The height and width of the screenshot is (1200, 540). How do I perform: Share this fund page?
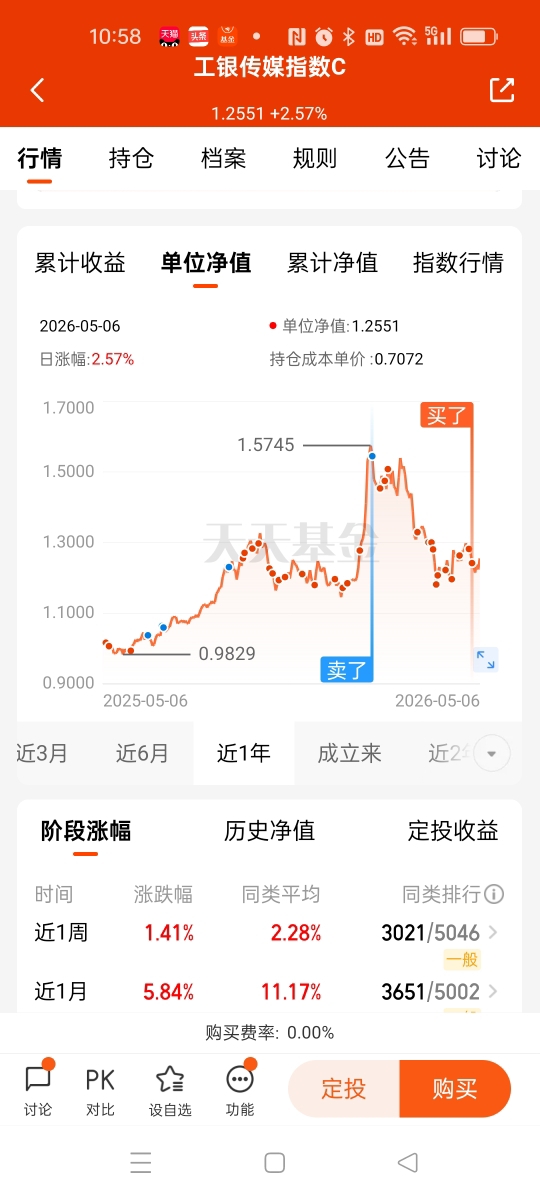(501, 89)
